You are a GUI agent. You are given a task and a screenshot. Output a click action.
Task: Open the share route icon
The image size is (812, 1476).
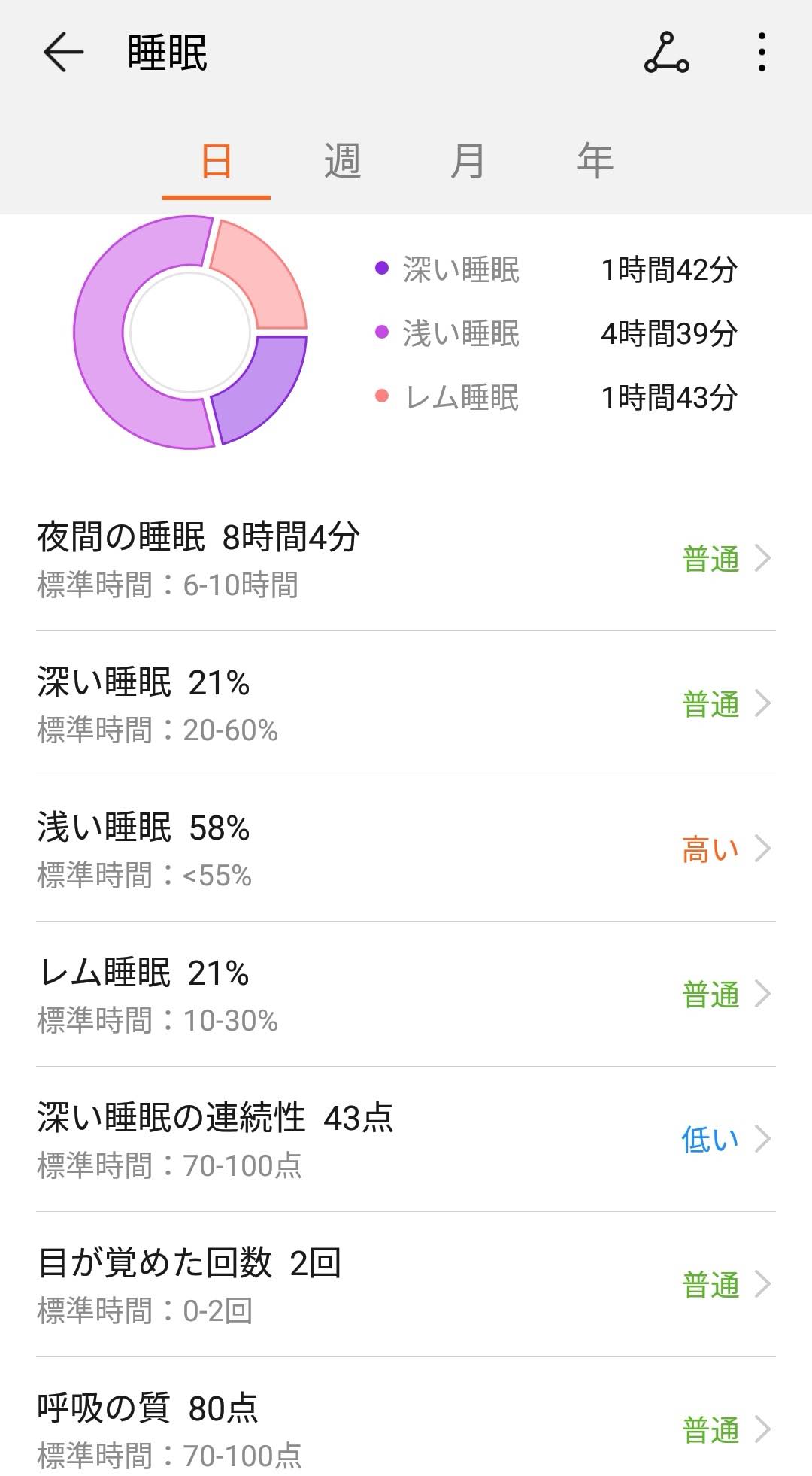click(666, 53)
